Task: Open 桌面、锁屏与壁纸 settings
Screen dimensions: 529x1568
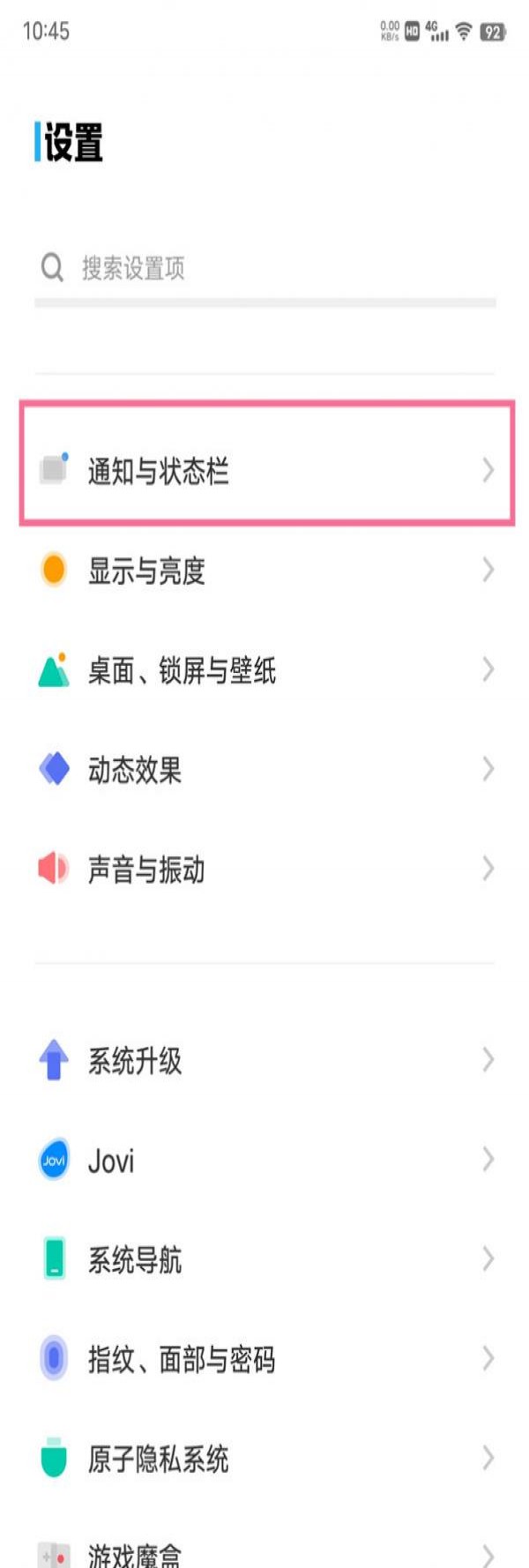Action: (264, 670)
